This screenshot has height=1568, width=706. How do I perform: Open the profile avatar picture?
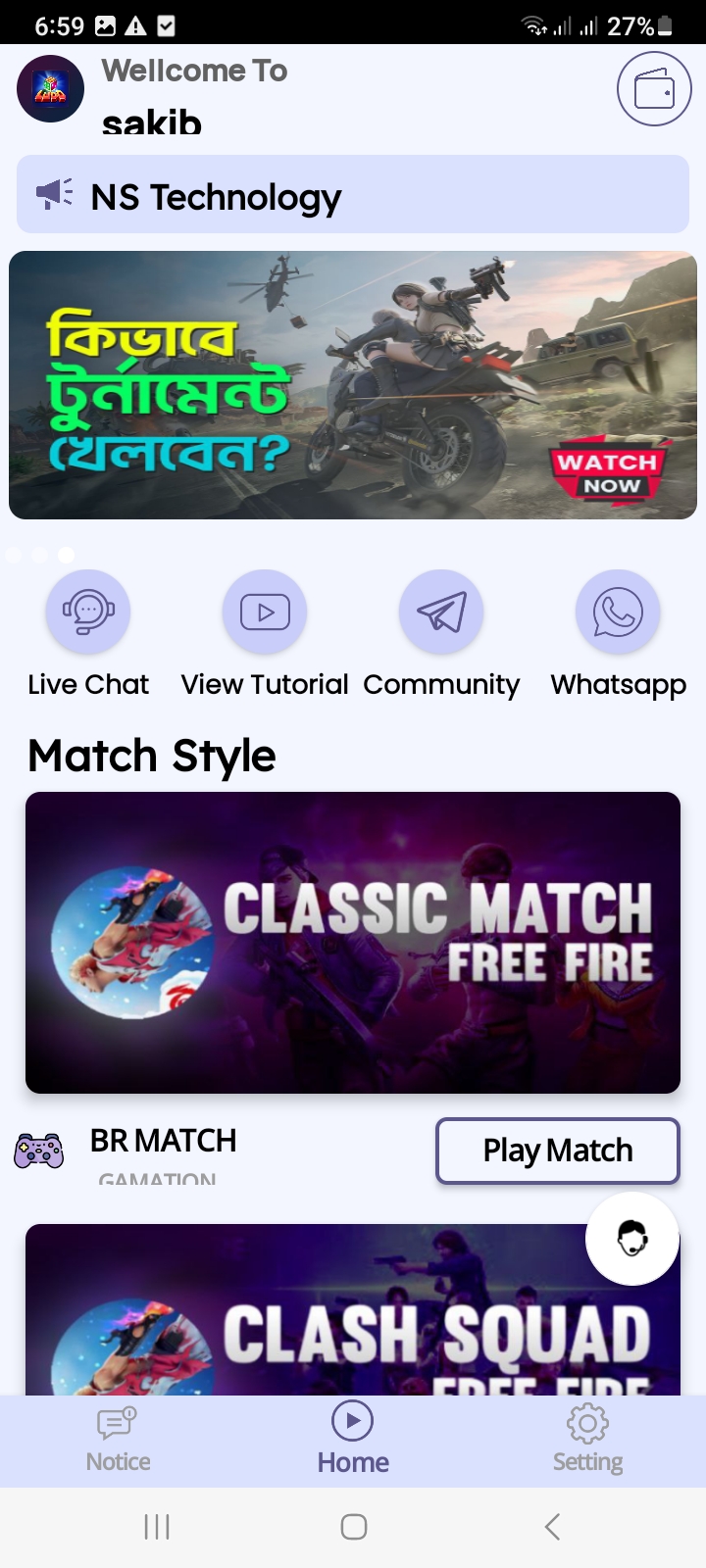point(51,89)
